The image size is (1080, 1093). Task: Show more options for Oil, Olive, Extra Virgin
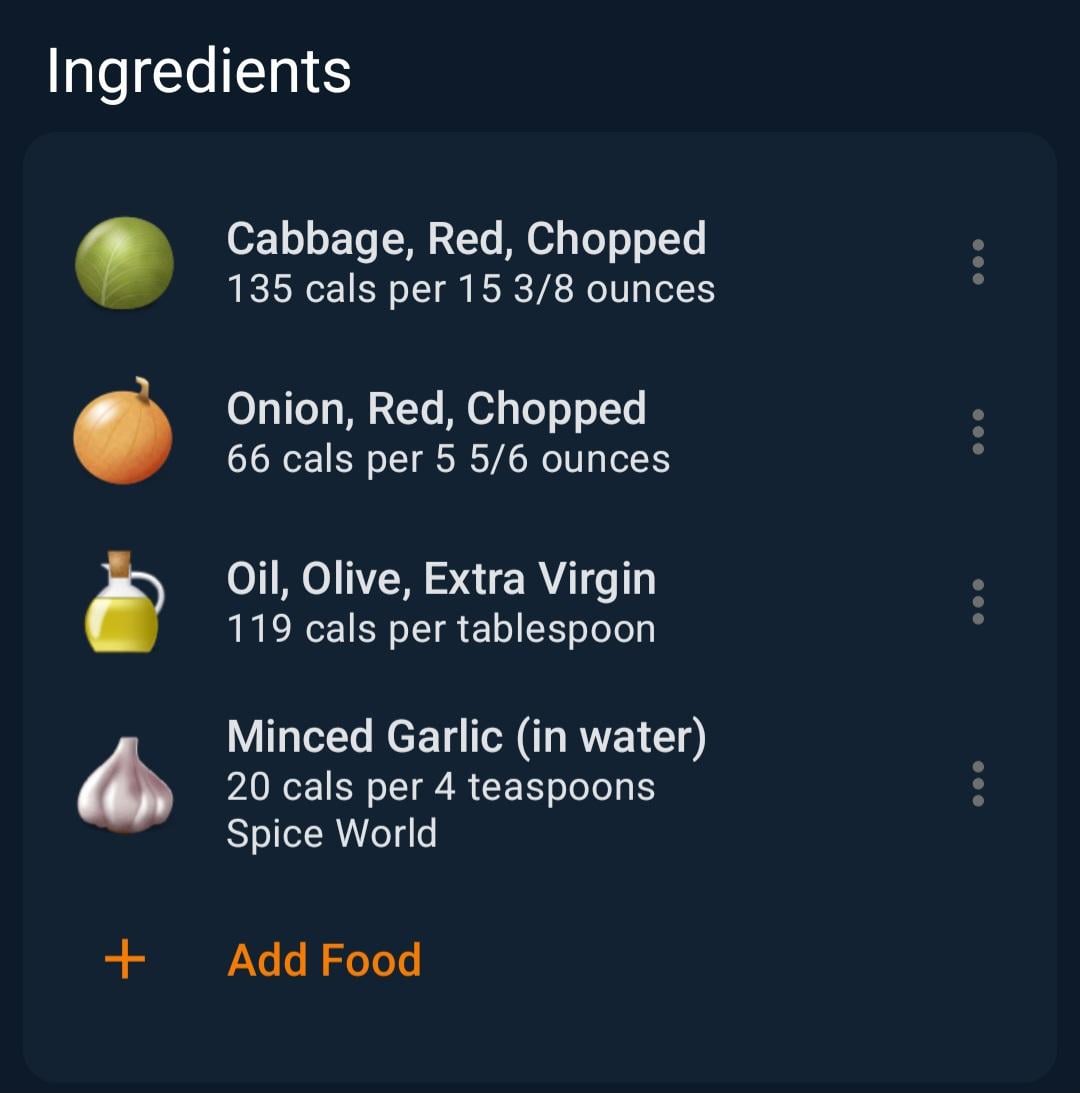pyautogui.click(x=978, y=602)
